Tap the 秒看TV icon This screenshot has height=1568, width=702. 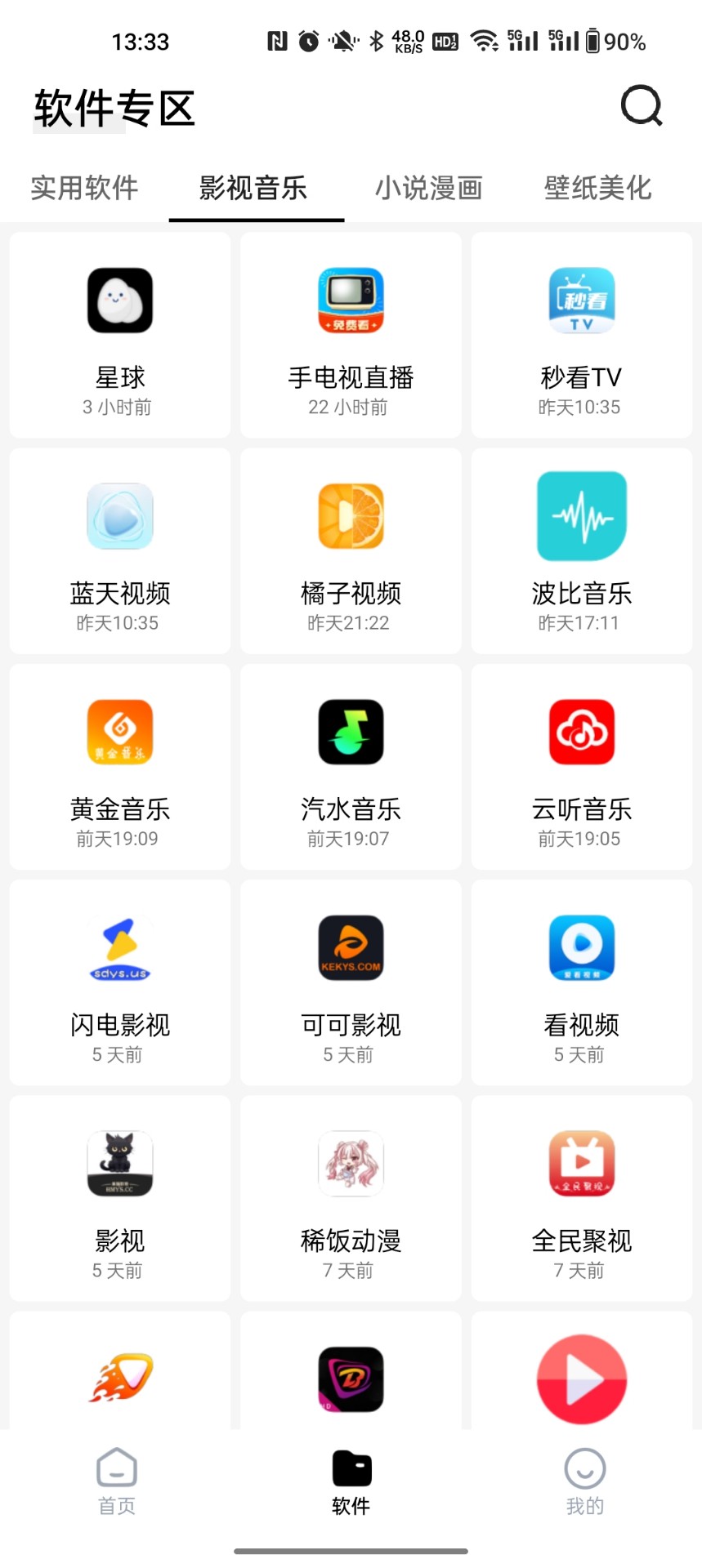[x=581, y=301]
